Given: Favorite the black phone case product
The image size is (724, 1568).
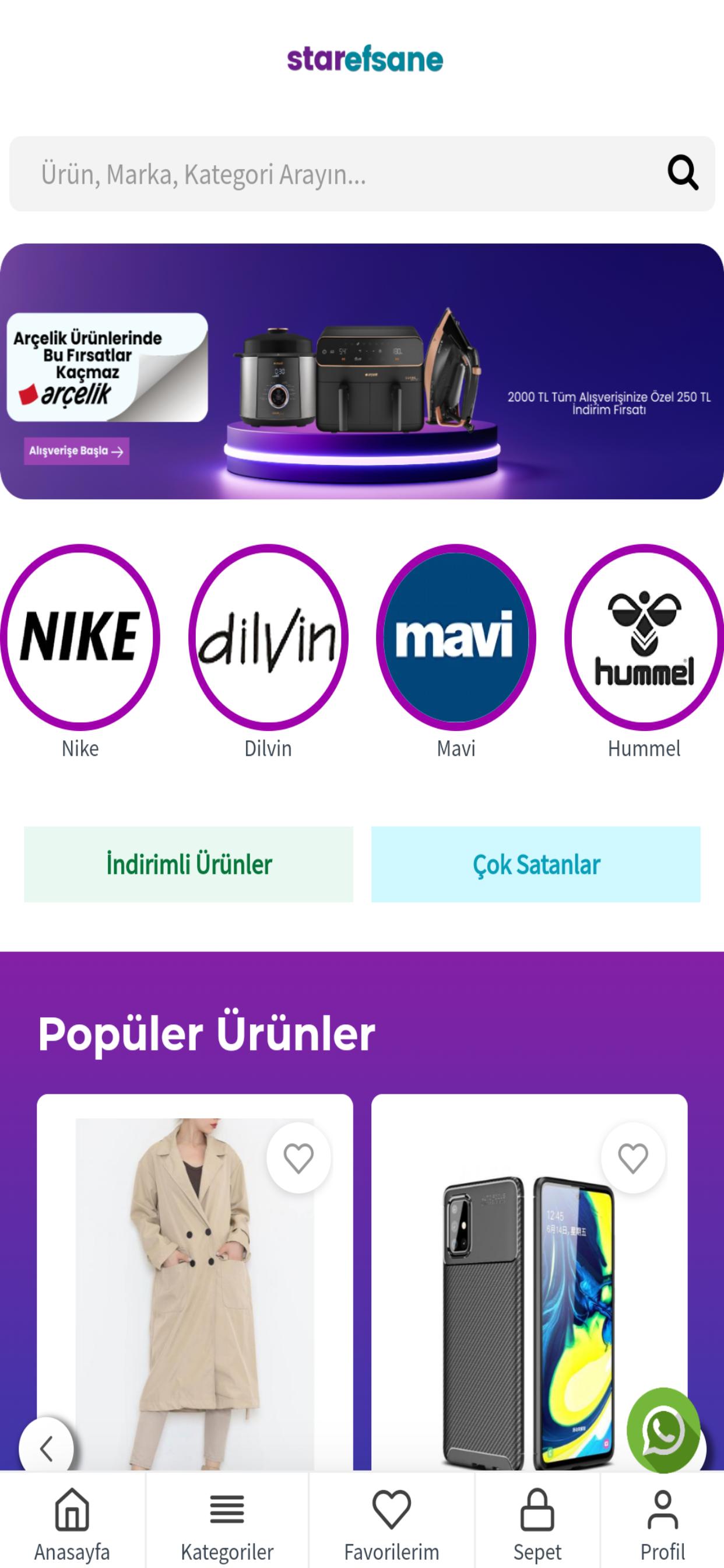Looking at the screenshot, I should (632, 1158).
